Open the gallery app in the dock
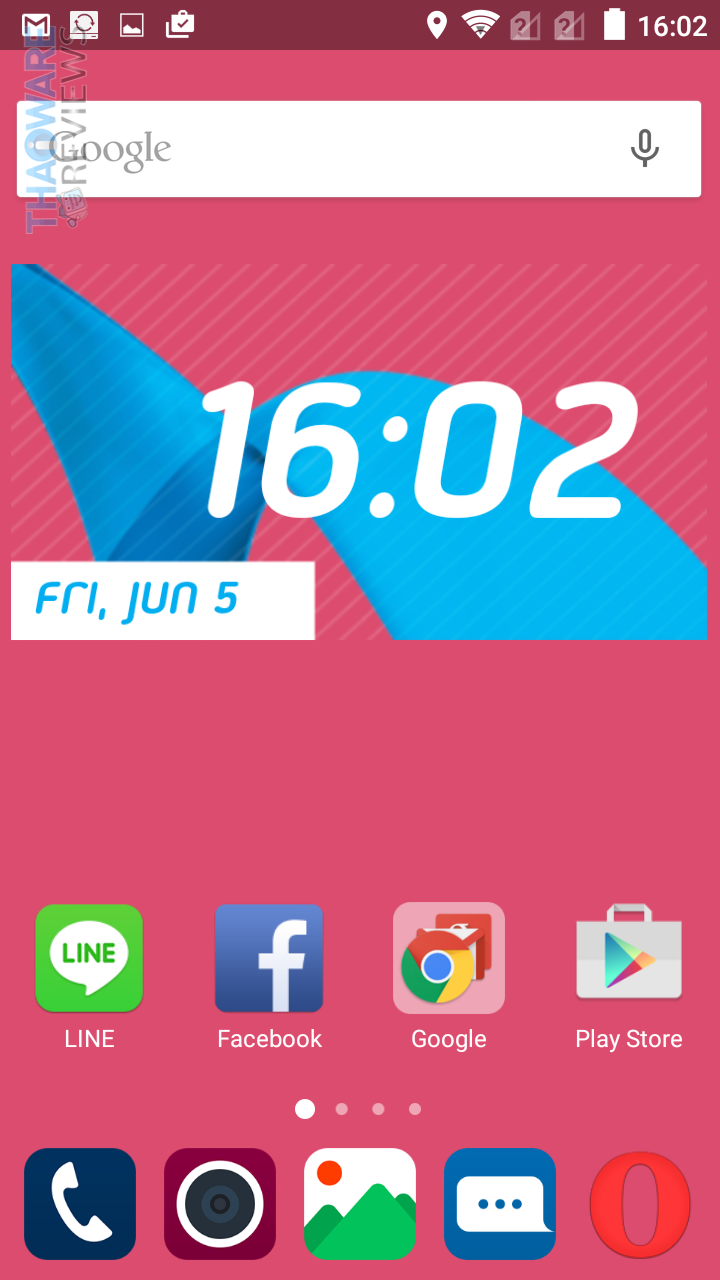 [360, 1203]
